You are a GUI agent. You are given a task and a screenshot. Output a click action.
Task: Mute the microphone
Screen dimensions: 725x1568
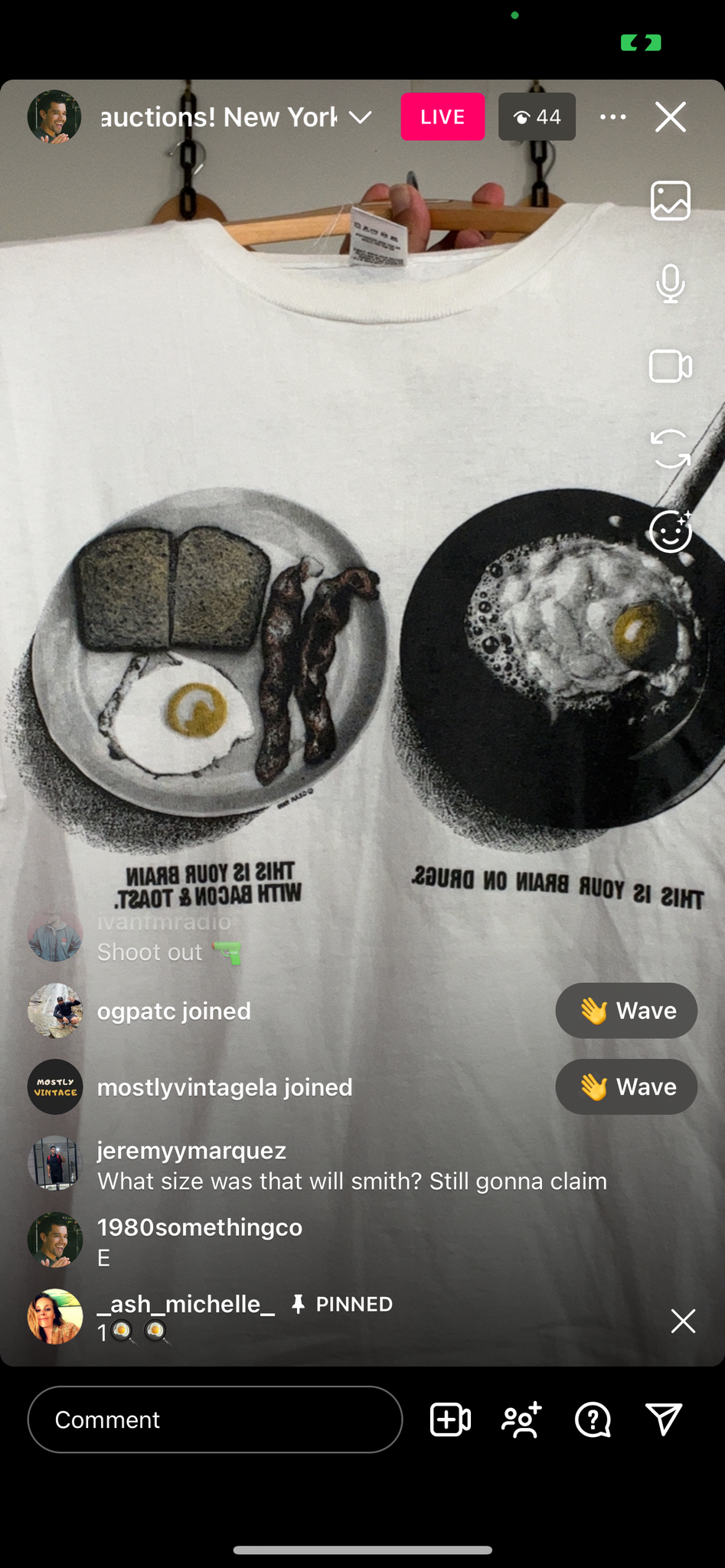(x=670, y=283)
